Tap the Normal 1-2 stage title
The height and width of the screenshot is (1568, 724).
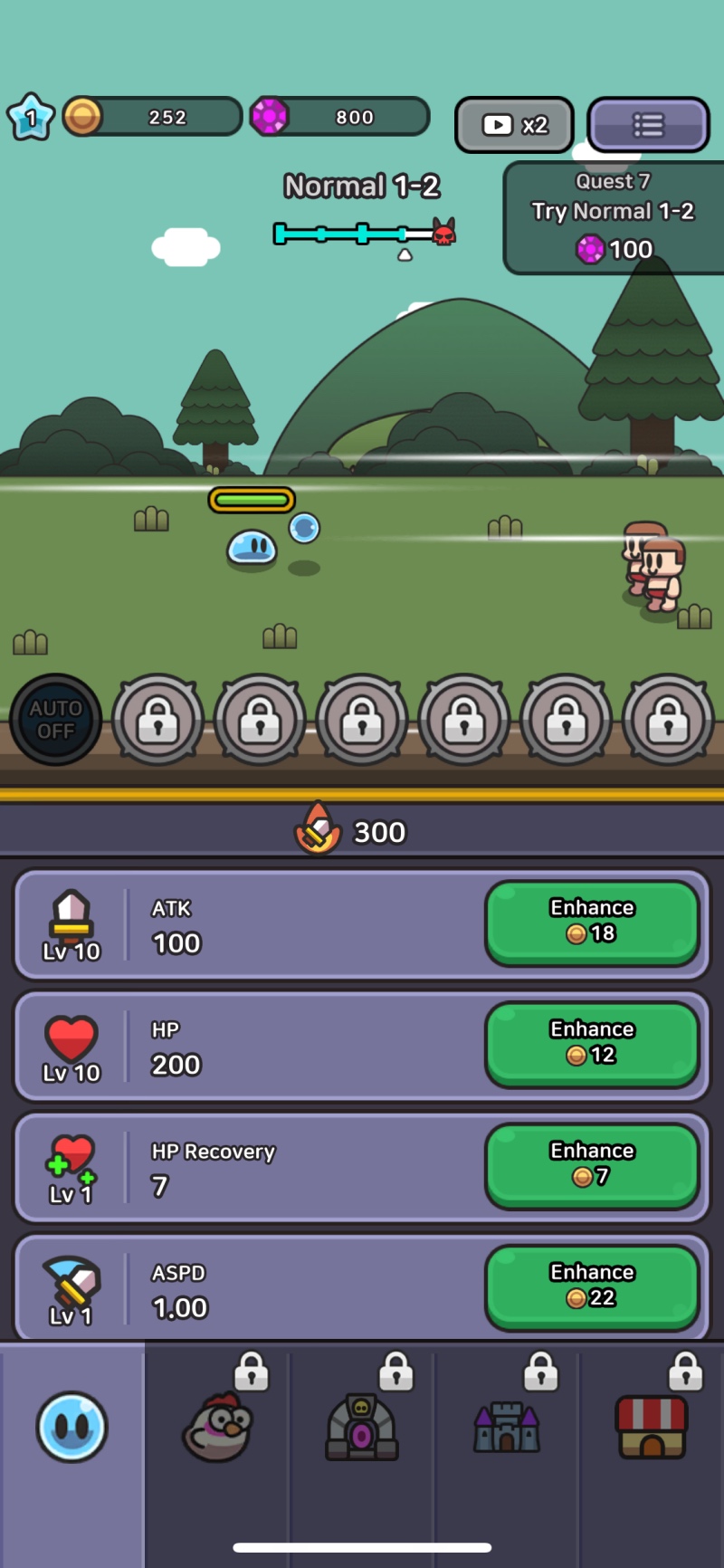pos(361,186)
